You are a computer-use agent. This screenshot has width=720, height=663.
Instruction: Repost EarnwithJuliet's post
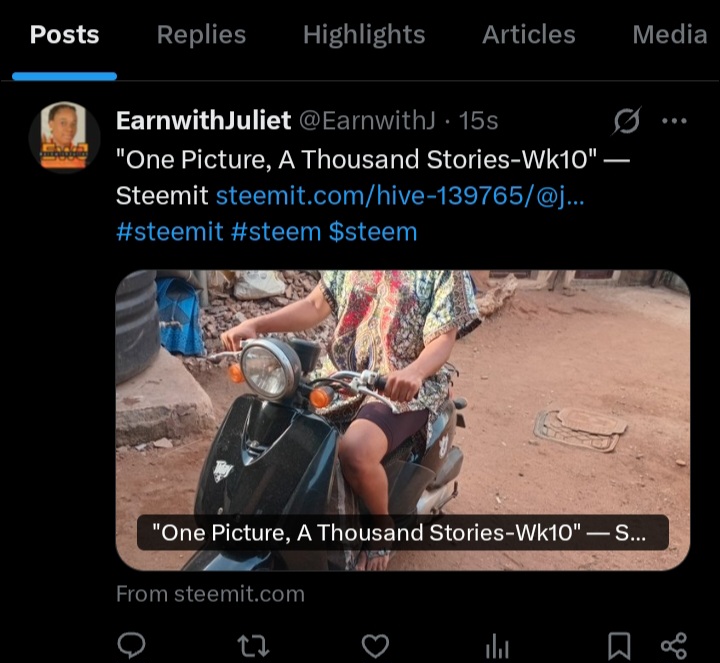click(x=253, y=646)
